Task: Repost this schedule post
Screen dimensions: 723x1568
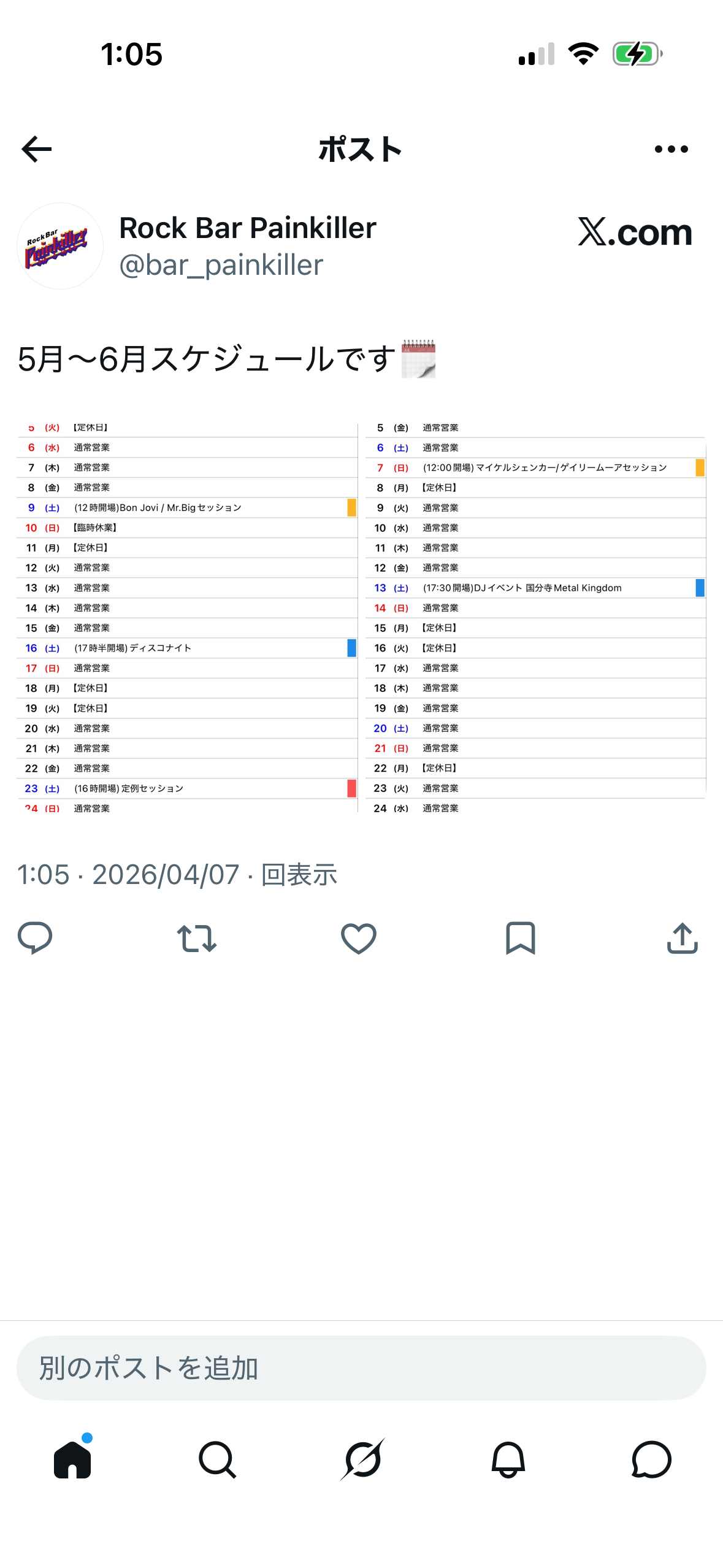Action: 196,938
